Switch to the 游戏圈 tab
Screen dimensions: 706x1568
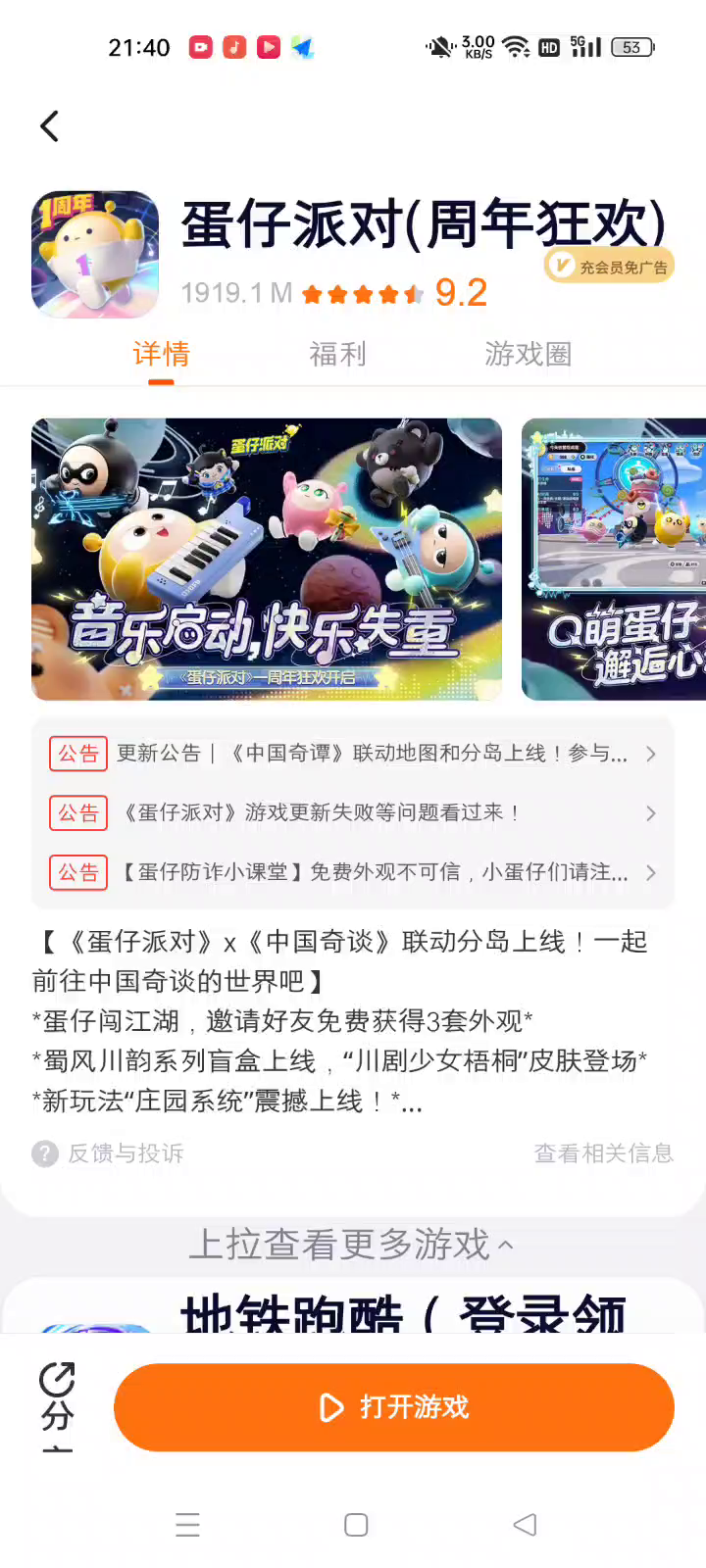tap(528, 354)
